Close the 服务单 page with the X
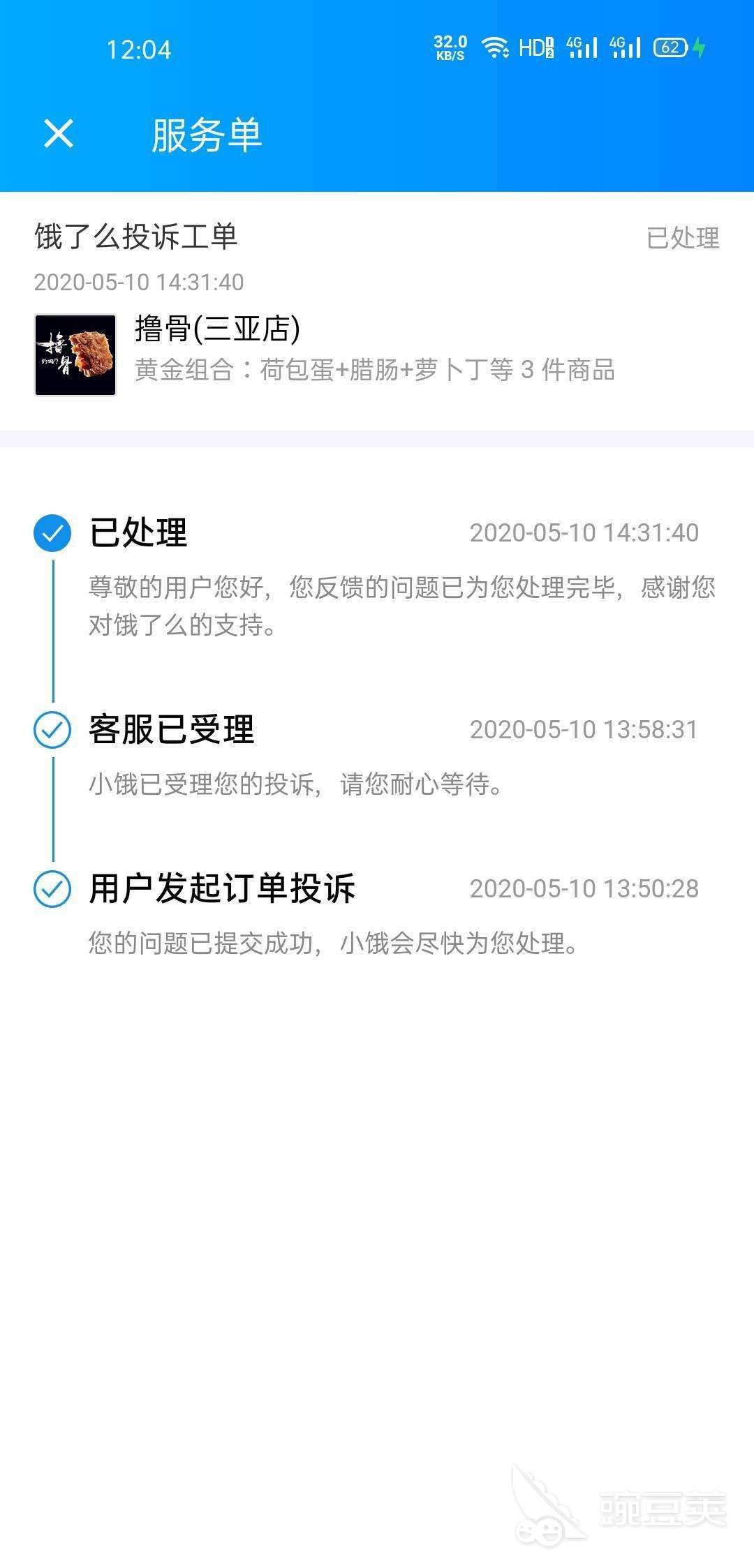The height and width of the screenshot is (1568, 754). point(59,133)
